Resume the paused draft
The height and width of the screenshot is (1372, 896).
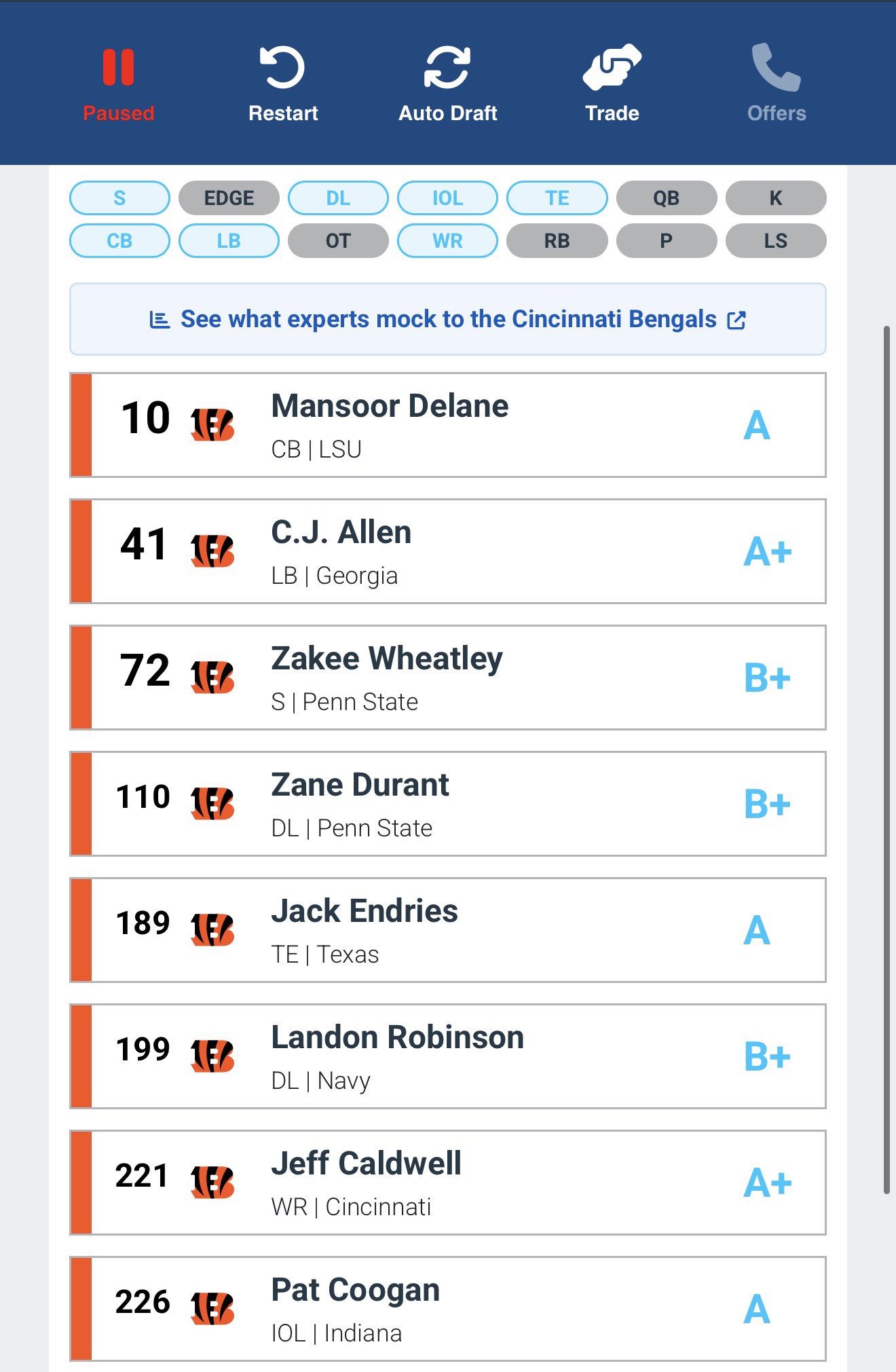(x=119, y=83)
